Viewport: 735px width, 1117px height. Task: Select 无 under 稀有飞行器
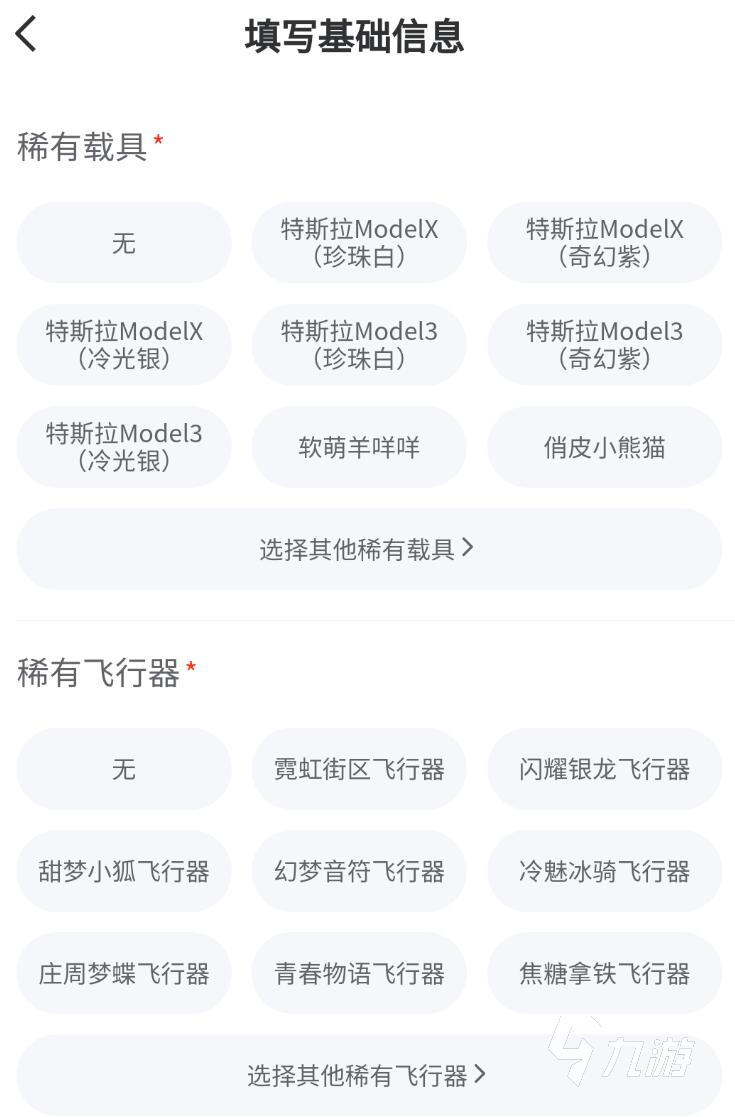click(124, 769)
